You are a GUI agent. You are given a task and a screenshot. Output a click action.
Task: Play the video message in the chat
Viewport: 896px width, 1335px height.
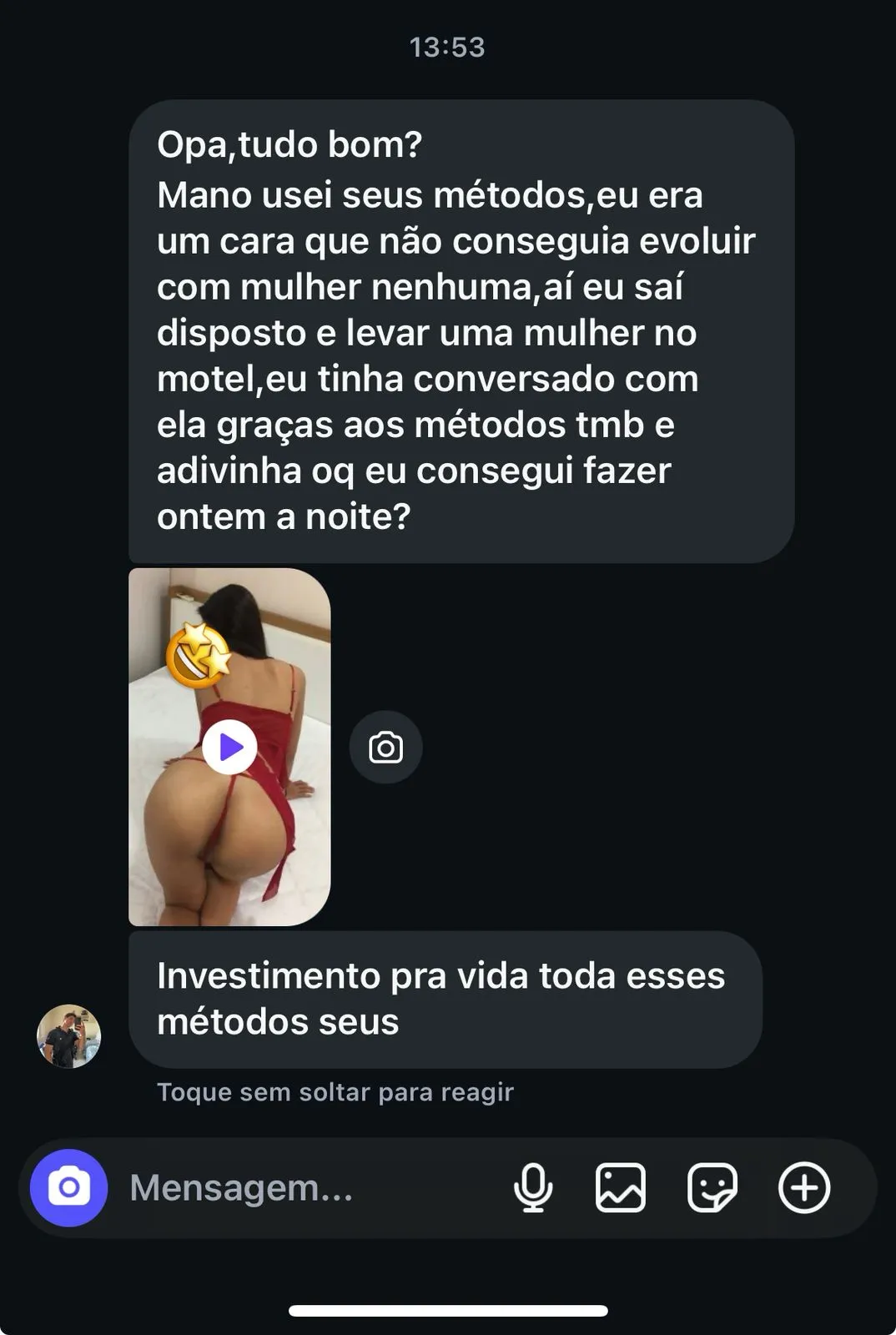point(229,747)
